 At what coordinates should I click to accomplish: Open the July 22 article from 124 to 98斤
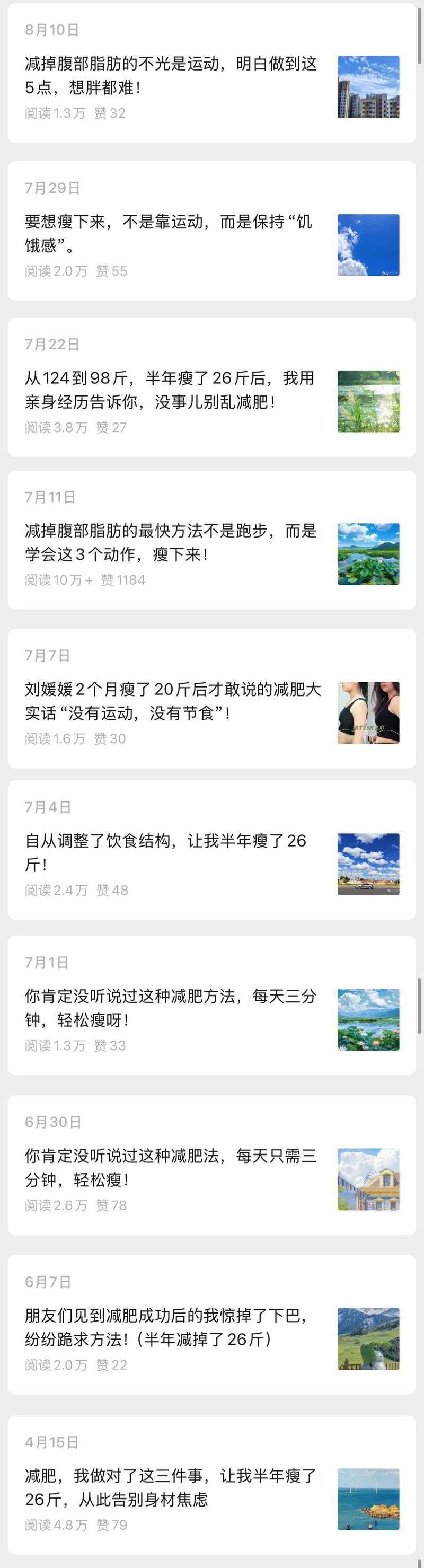170,390
